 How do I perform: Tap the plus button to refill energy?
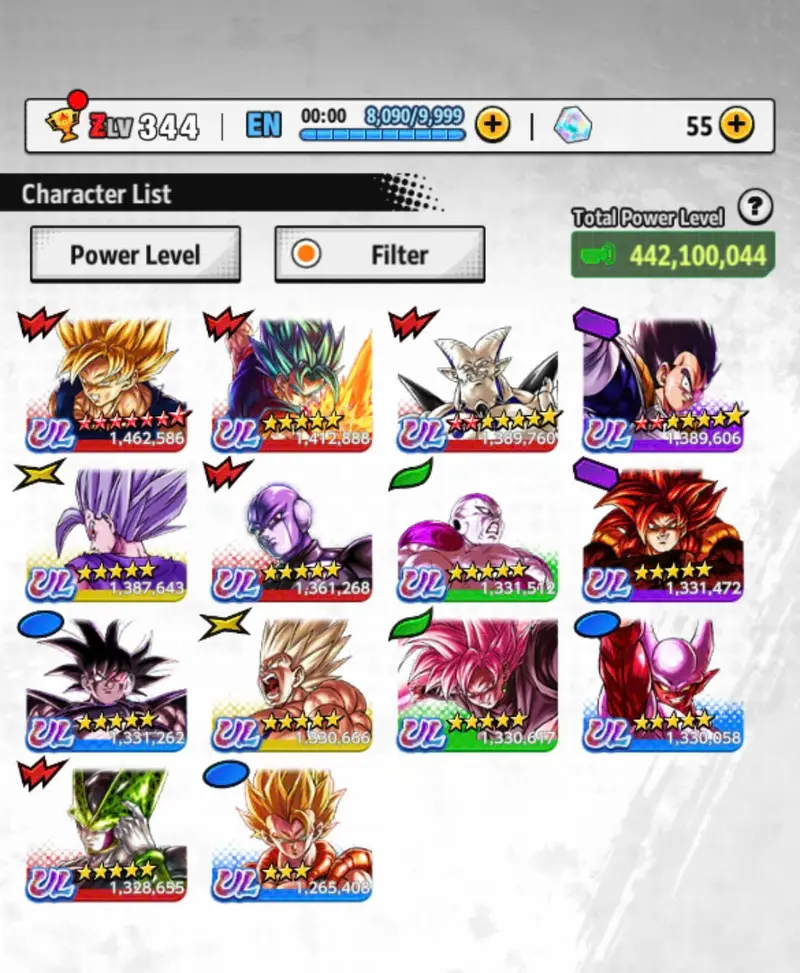(492, 125)
